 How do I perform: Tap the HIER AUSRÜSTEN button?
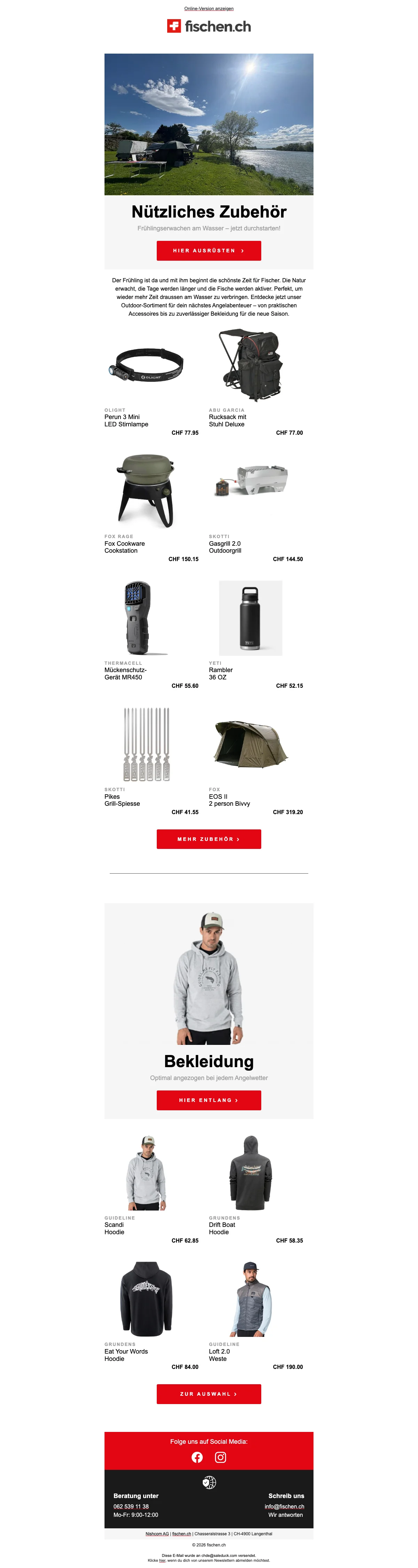[x=208, y=250]
